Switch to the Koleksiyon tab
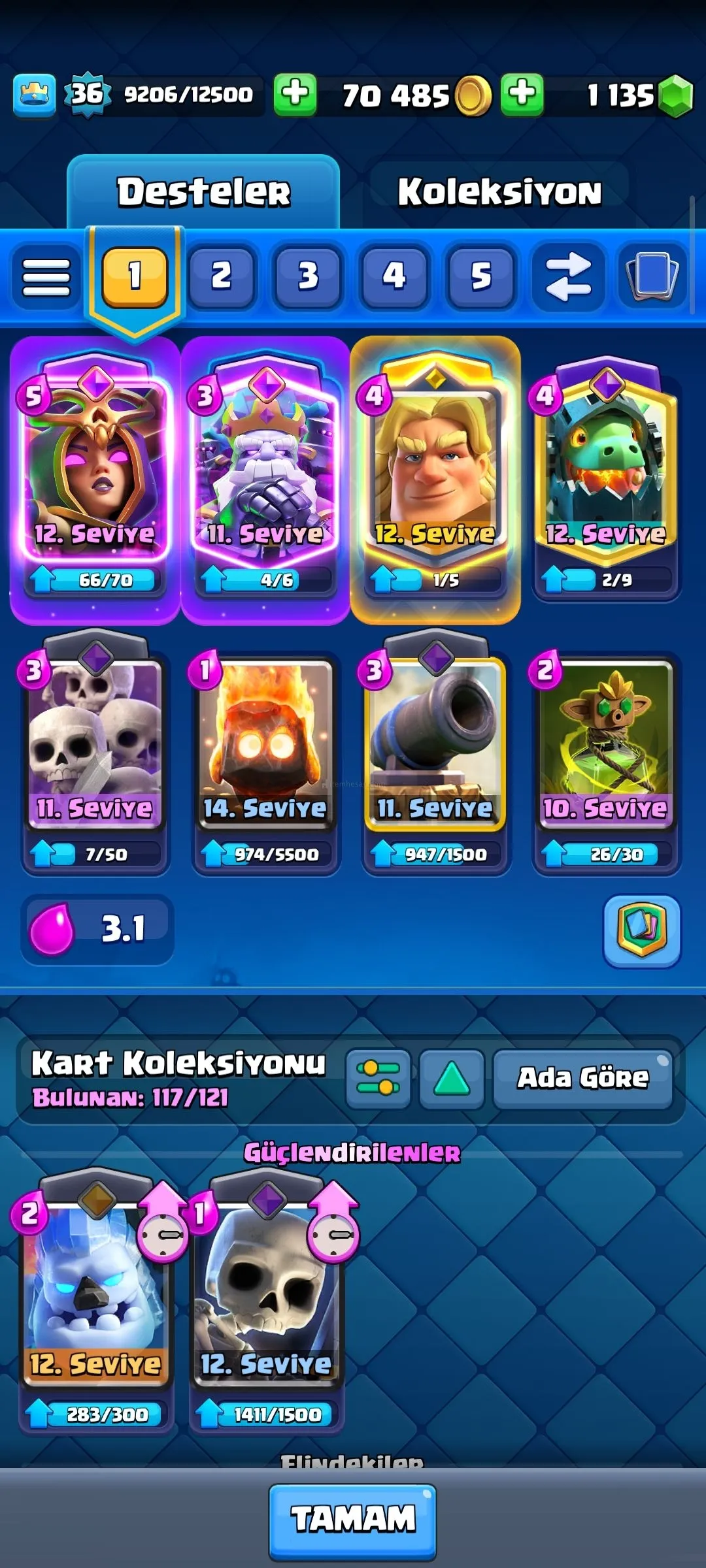Image resolution: width=706 pixels, height=1568 pixels. coord(499,191)
